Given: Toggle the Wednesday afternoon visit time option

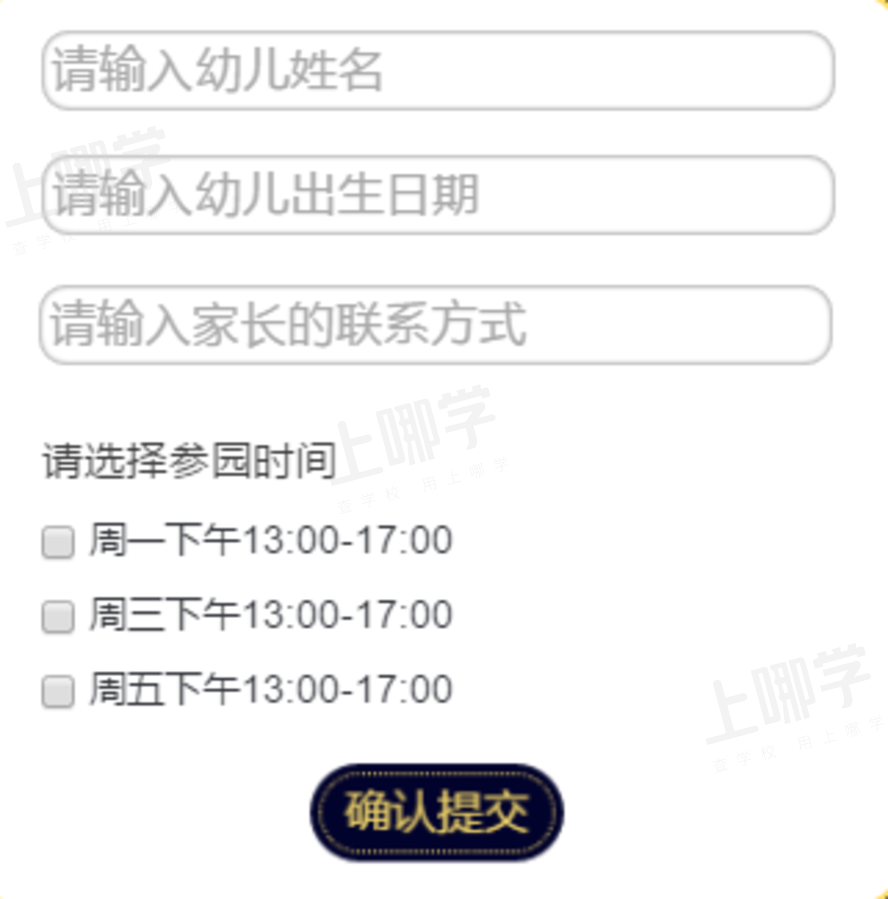Looking at the screenshot, I should [x=57, y=617].
